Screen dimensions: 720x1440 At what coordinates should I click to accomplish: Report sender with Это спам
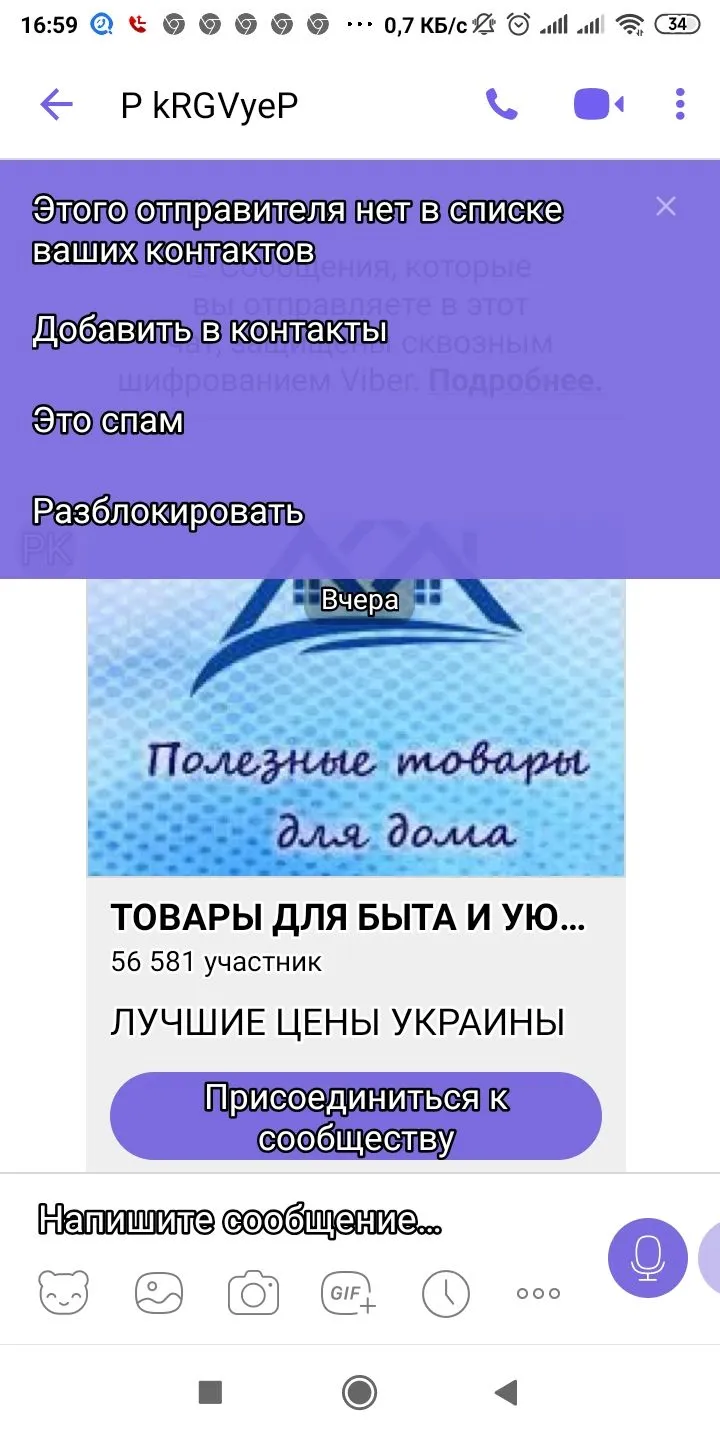108,420
